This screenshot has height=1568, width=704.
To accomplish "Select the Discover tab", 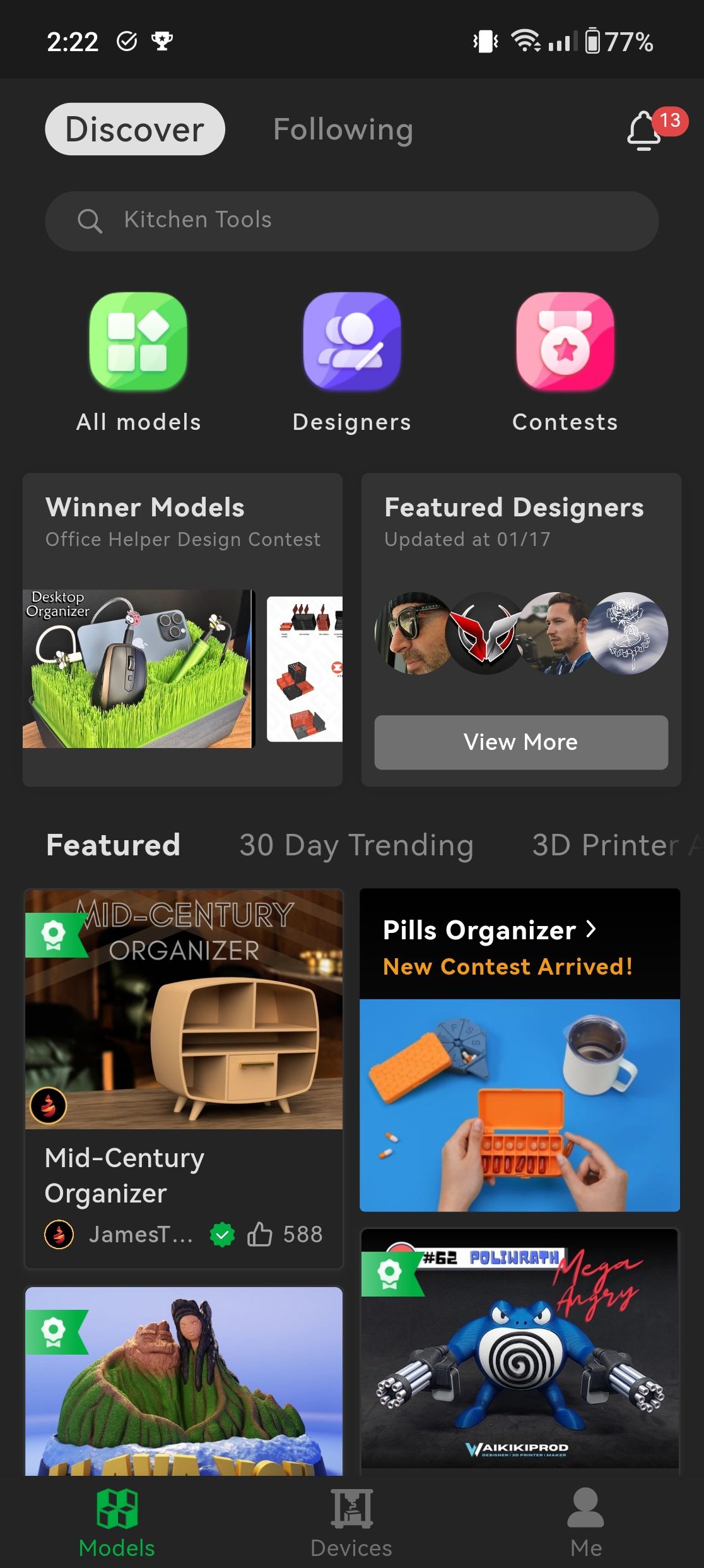I will [x=135, y=129].
